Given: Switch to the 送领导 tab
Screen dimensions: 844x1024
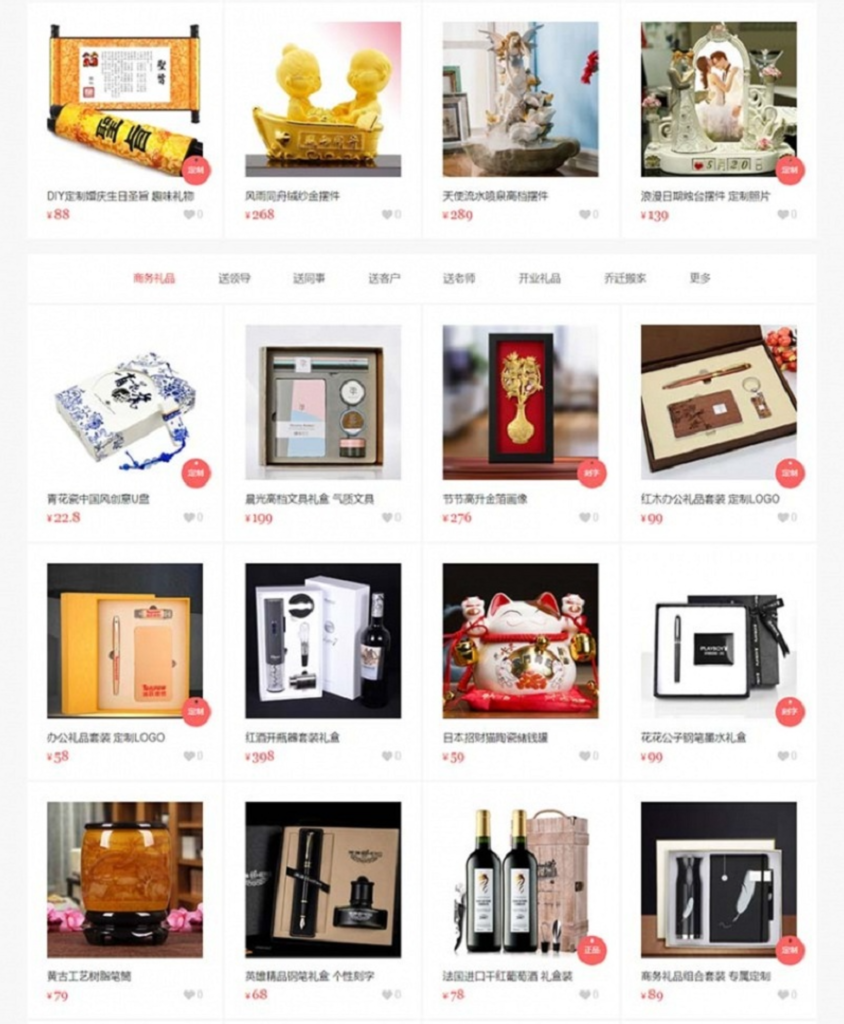Looking at the screenshot, I should point(234,279).
